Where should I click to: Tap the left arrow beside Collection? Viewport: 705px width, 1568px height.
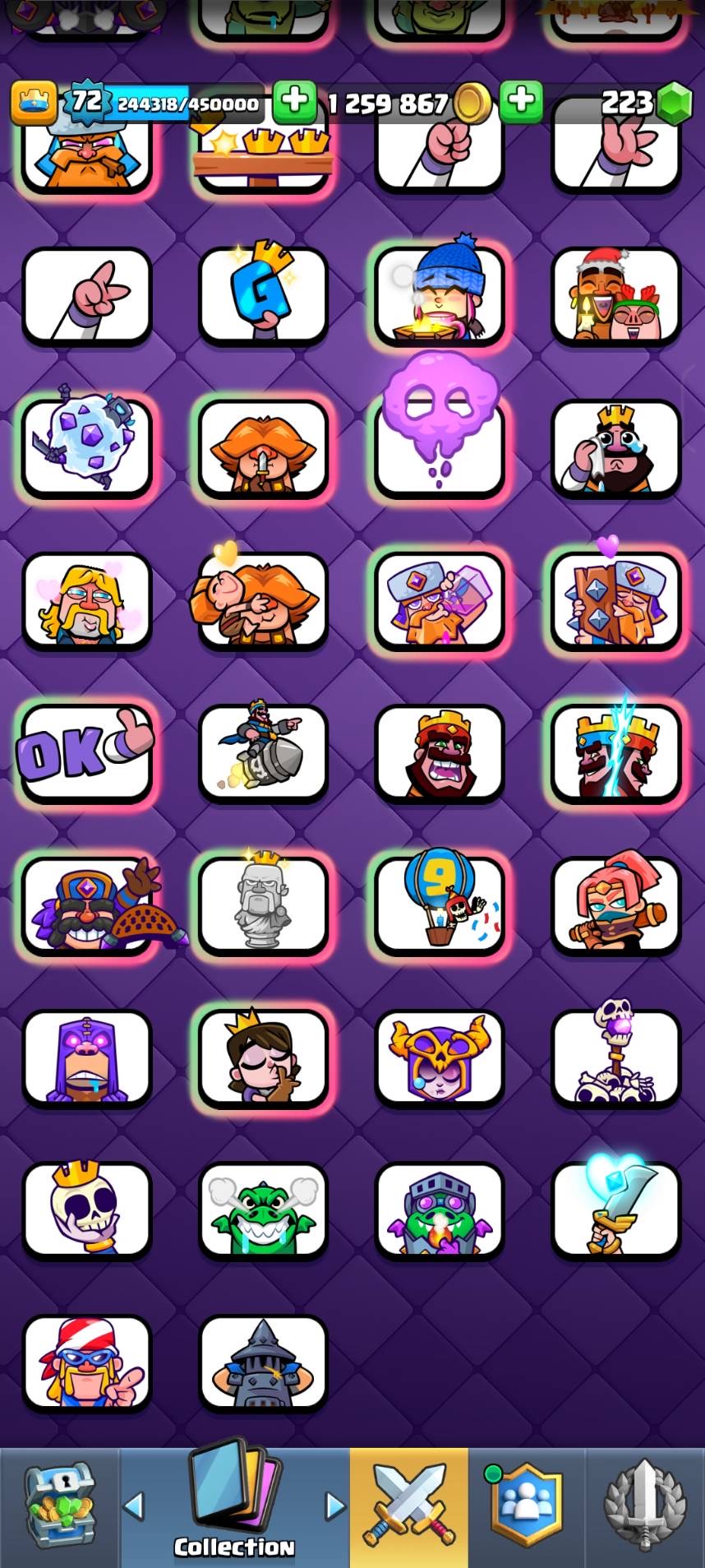133,1506
